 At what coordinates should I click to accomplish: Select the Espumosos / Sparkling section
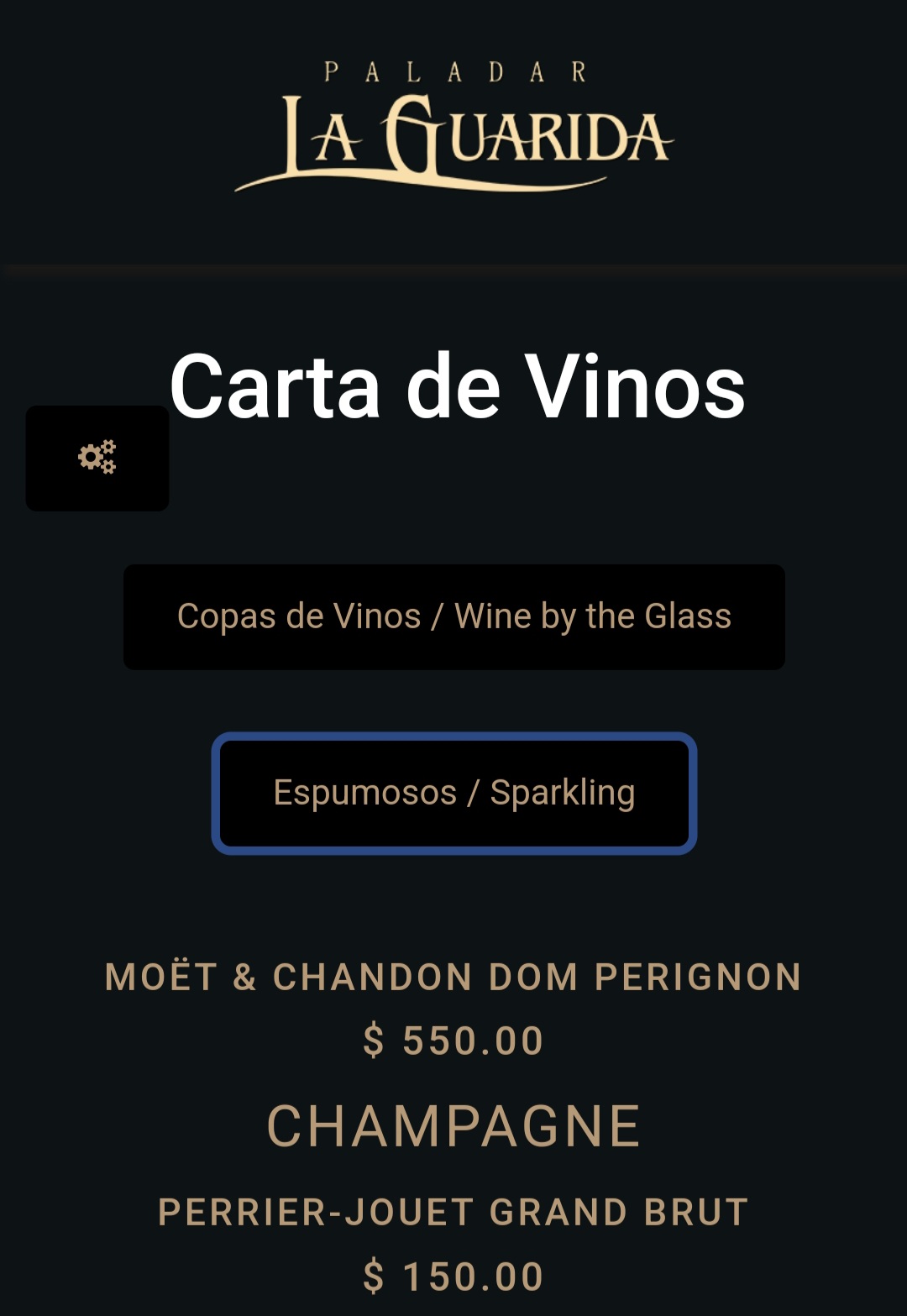click(453, 793)
